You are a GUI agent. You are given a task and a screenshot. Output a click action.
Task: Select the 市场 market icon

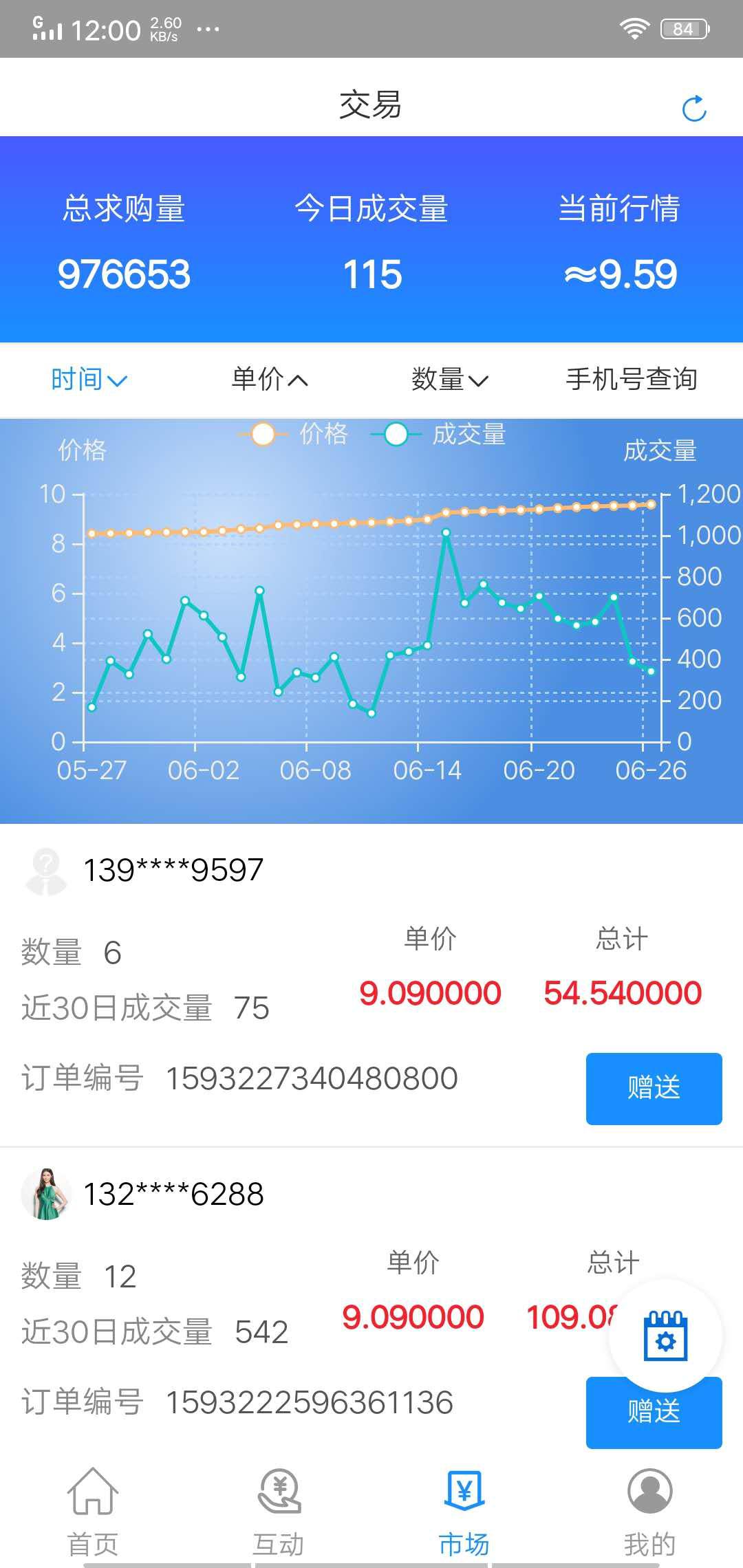463,1491
